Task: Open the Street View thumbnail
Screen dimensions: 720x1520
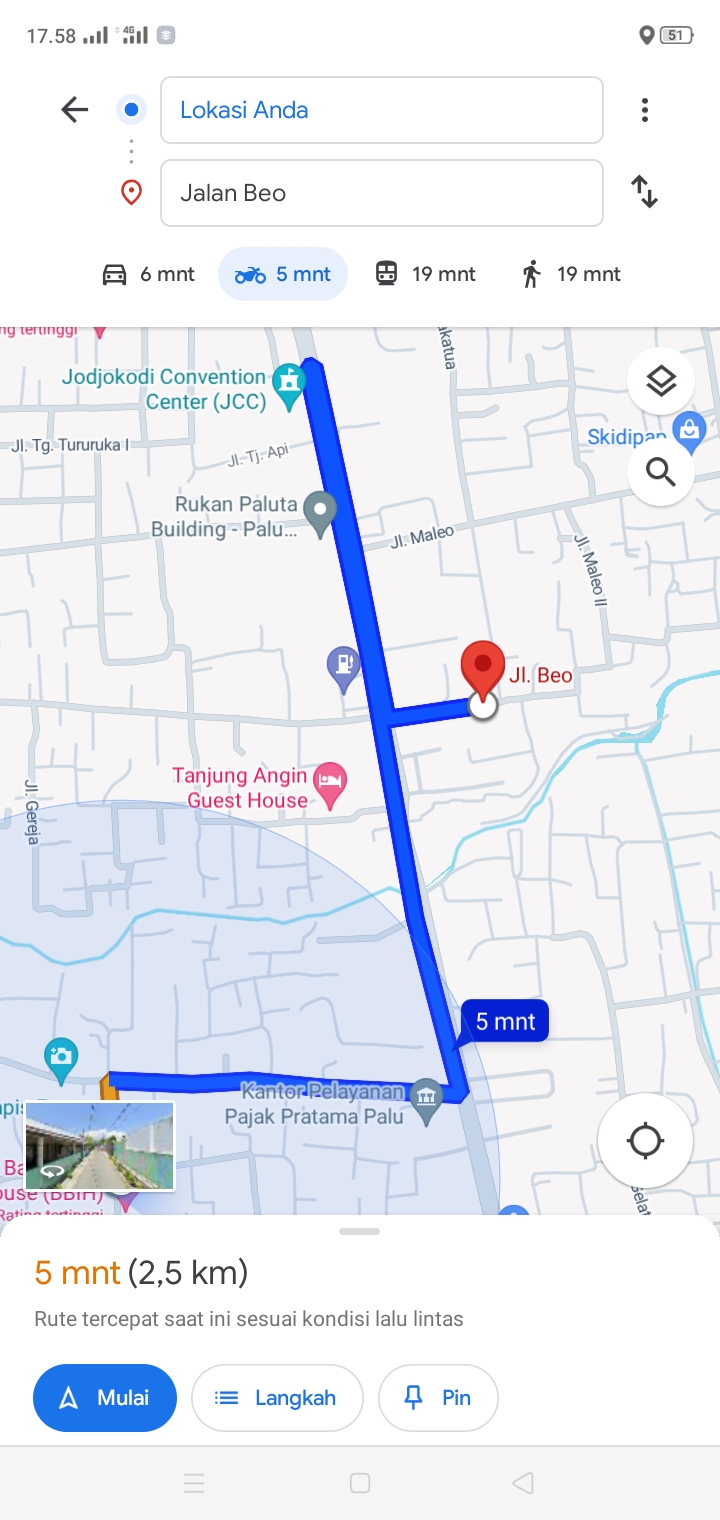Action: (x=100, y=1146)
